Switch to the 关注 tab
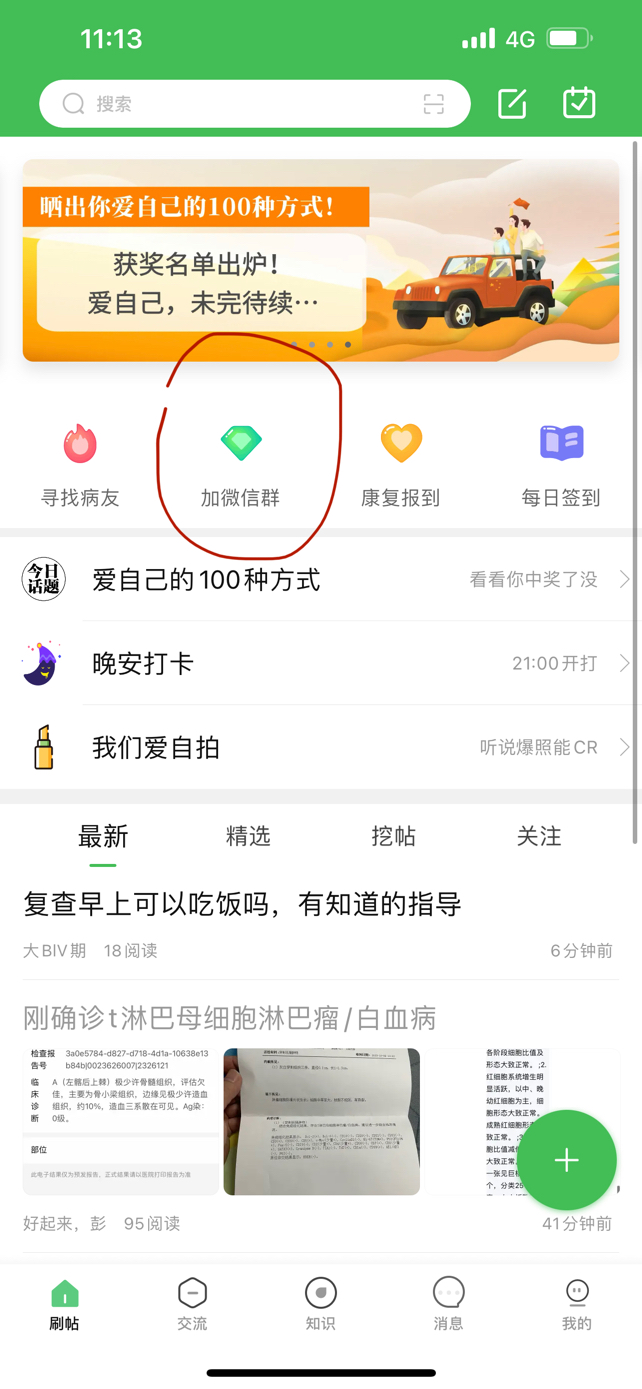642x1389 pixels. (x=538, y=836)
